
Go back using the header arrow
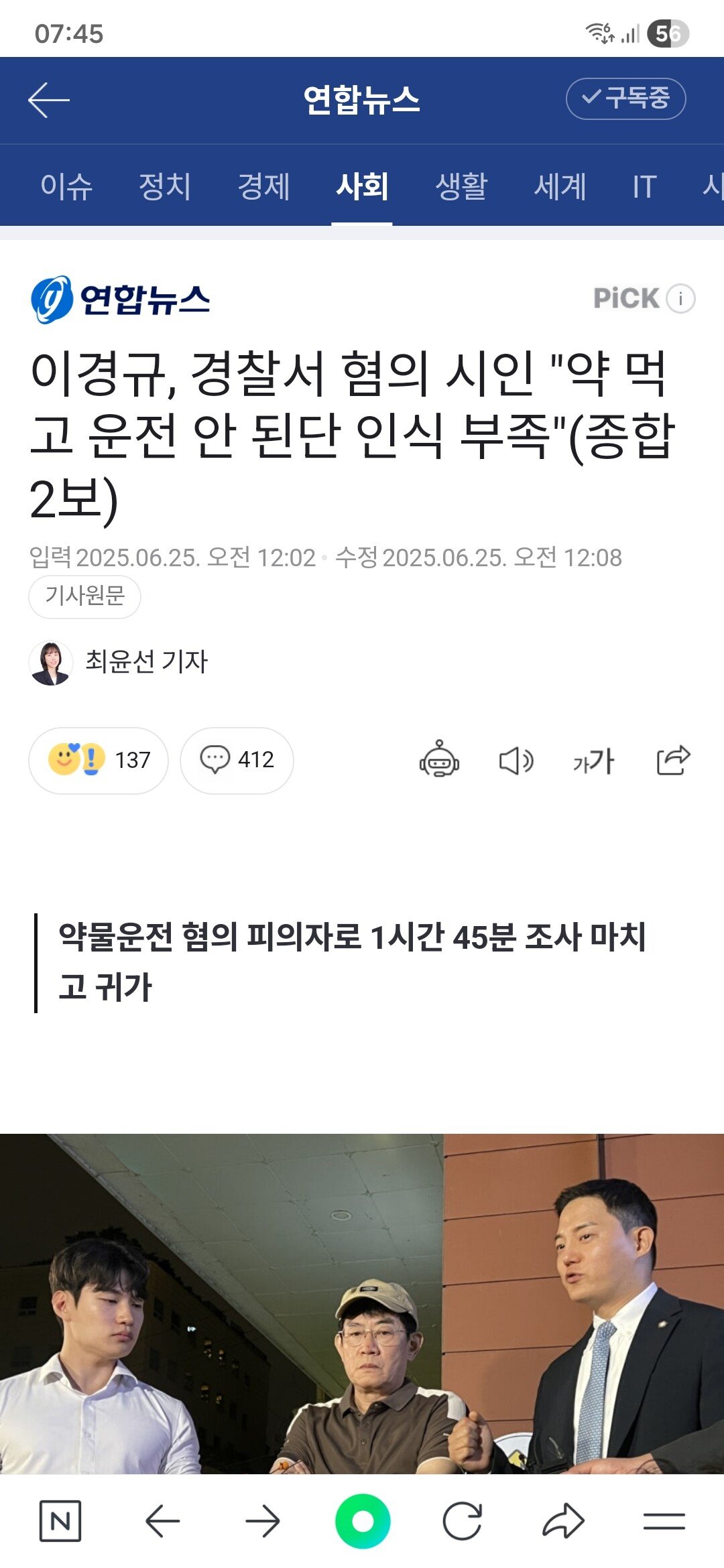(x=49, y=100)
